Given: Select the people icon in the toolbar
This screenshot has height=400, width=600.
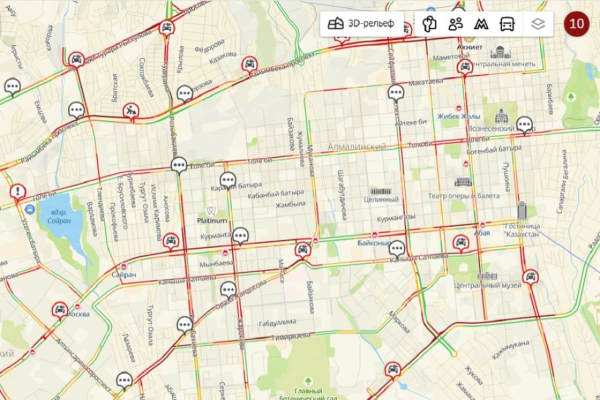Looking at the screenshot, I should [x=456, y=22].
